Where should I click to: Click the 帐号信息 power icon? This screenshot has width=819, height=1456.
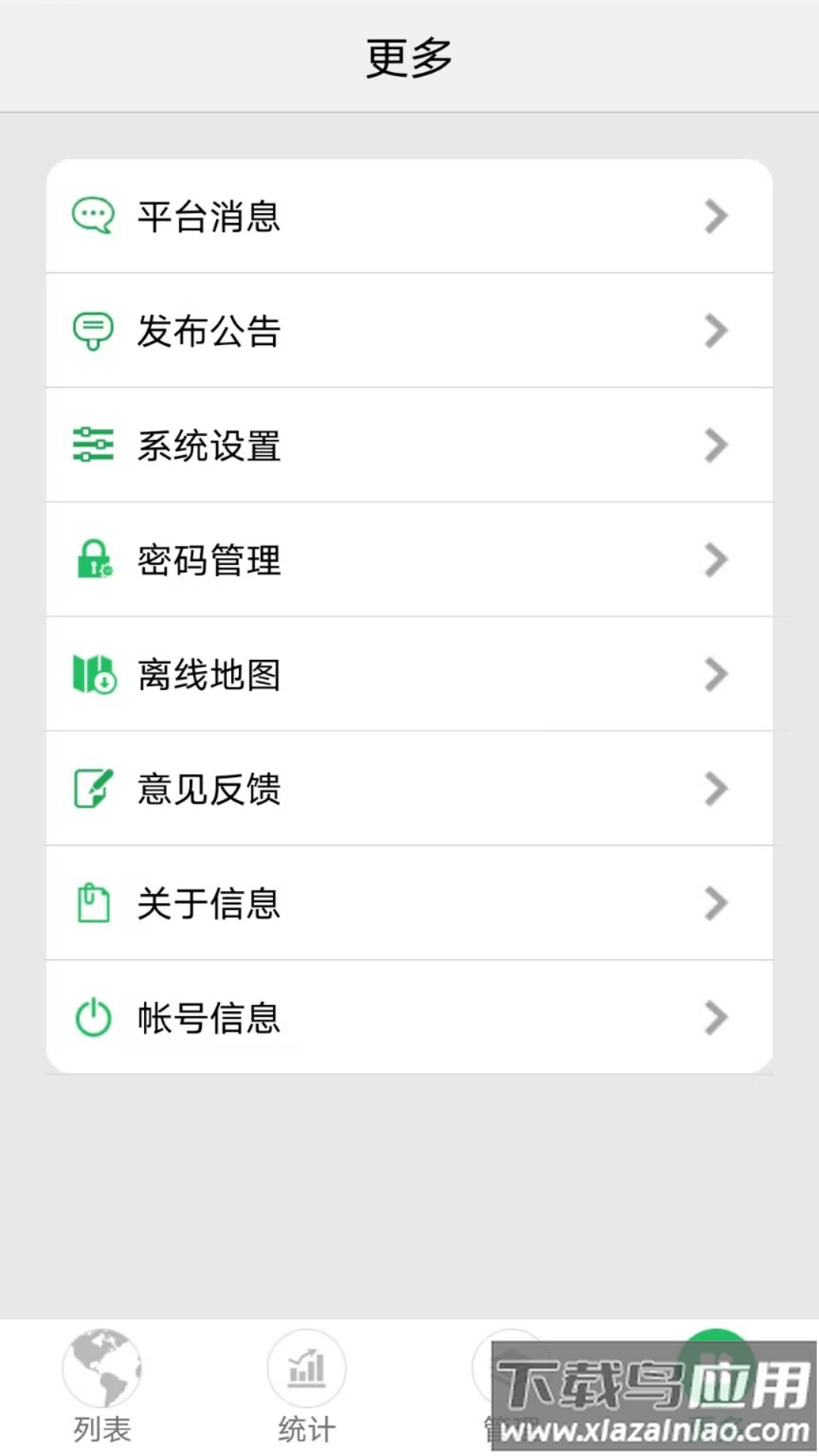93,1018
